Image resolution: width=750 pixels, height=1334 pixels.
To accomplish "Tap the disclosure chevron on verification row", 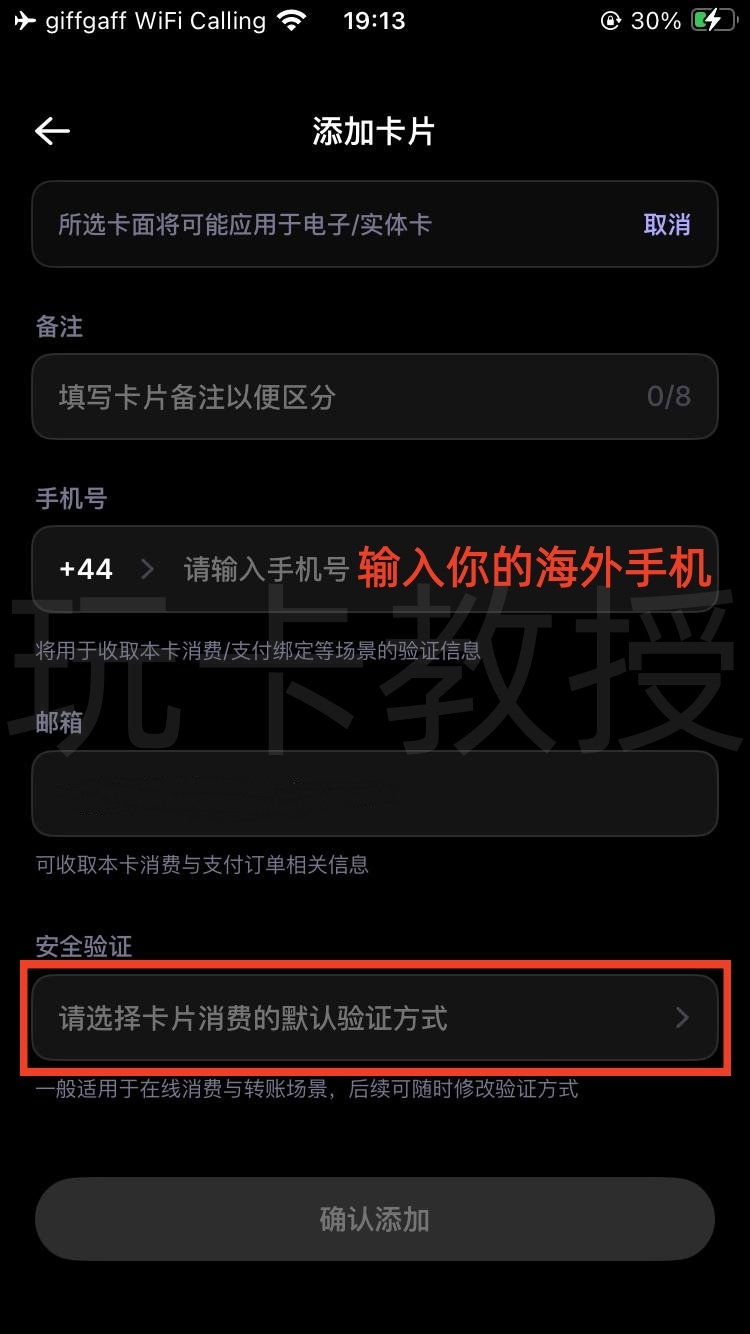I will pyautogui.click(x=682, y=1017).
